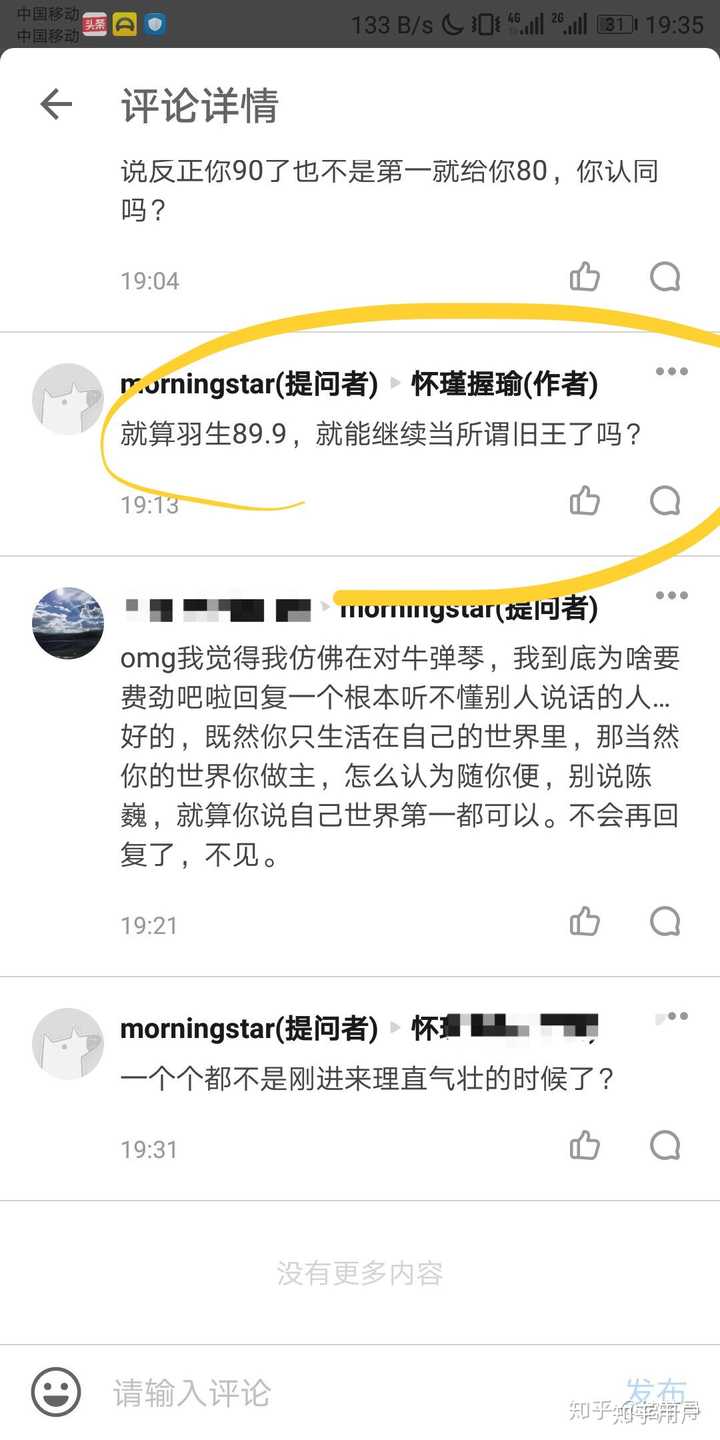Viewport: 720px width, 1440px height.
Task: Reply to the comment posted at 19:04
Action: coord(665,277)
